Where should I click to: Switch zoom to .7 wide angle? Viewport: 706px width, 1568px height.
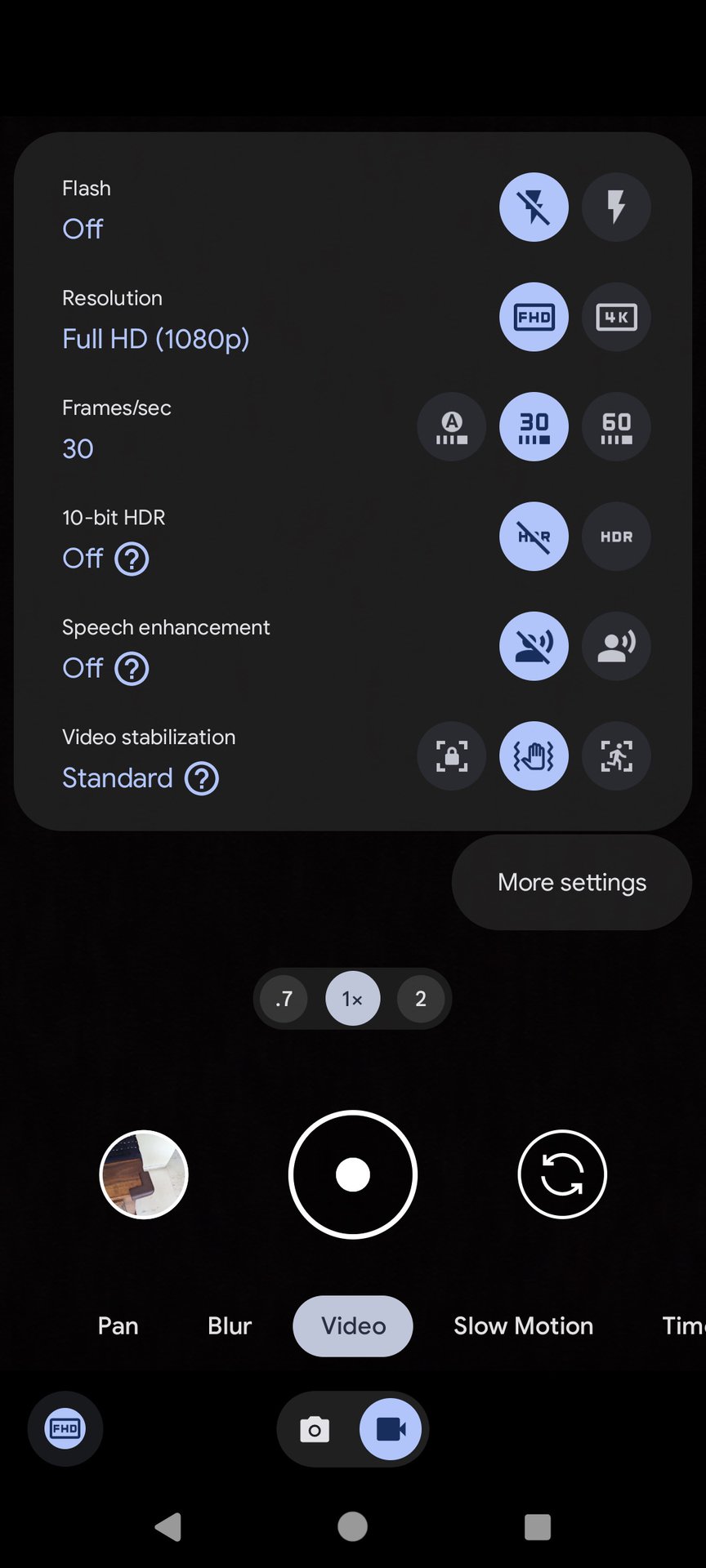[x=284, y=999]
